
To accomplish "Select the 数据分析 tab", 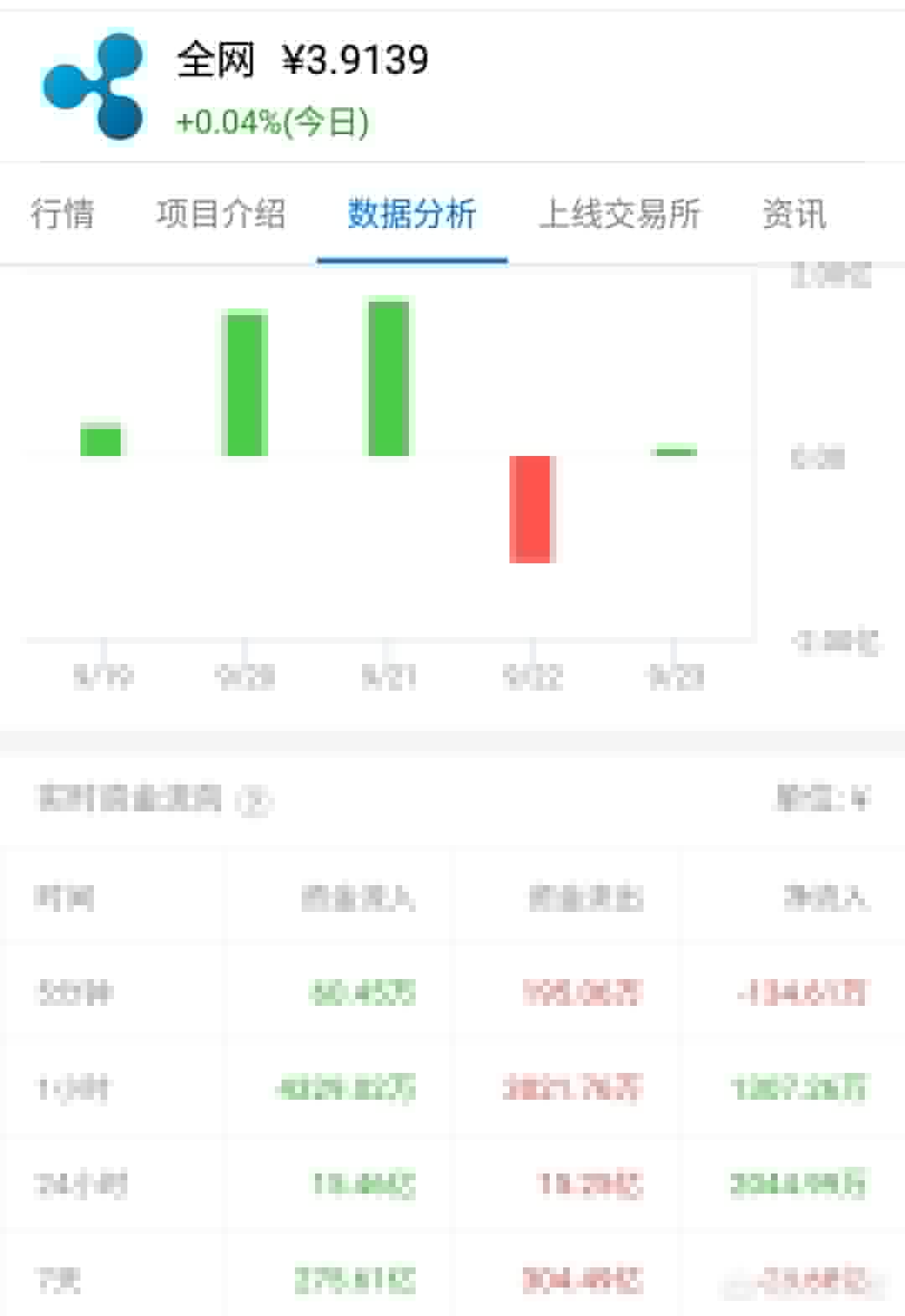I will [x=412, y=214].
